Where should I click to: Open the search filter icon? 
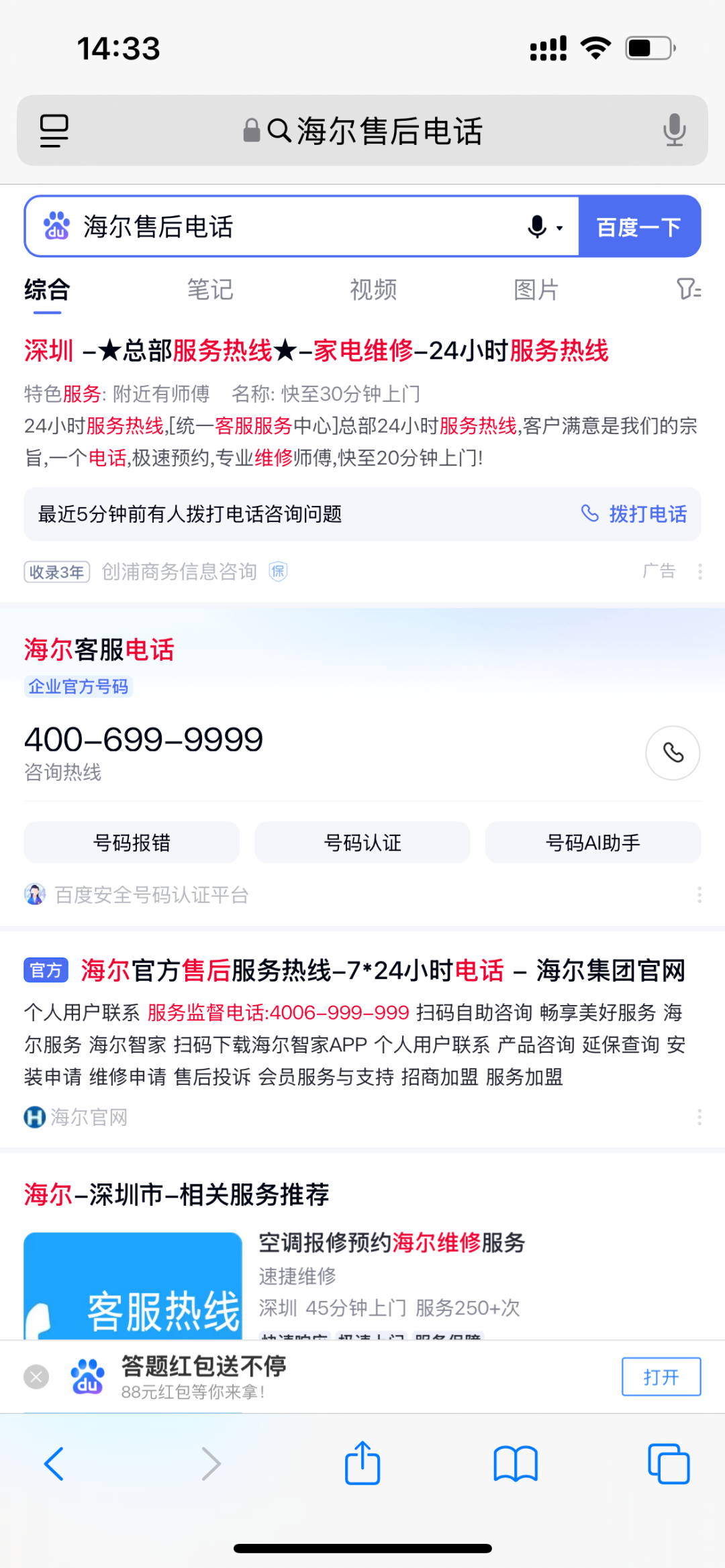tap(688, 290)
